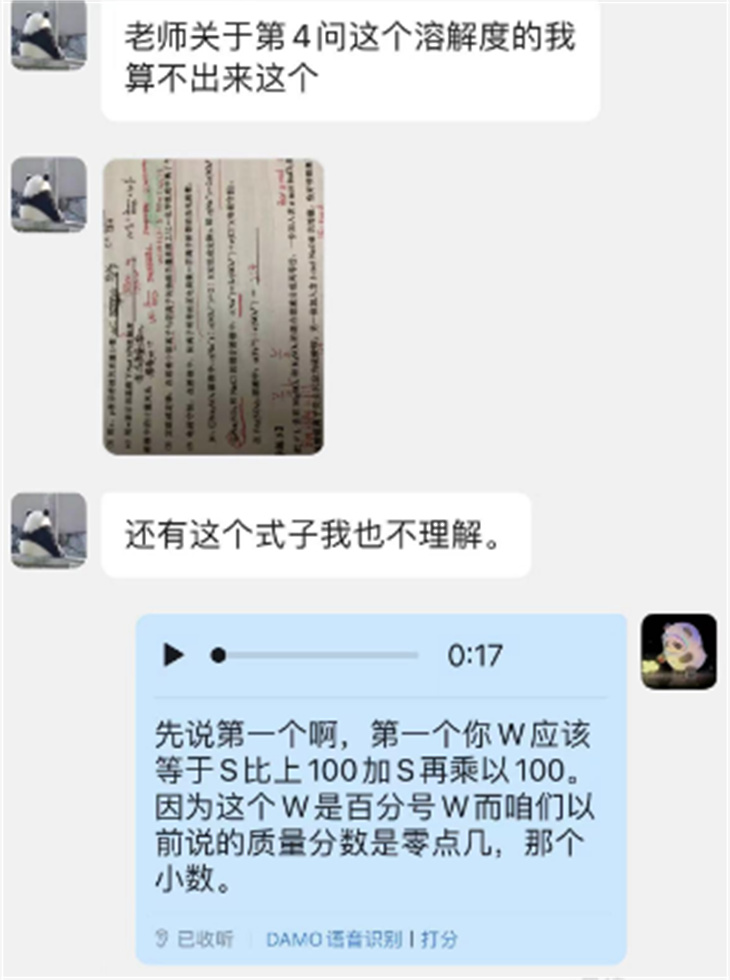Screen dimensions: 730x980
Task: Open the homework photo in chat
Action: coord(213,306)
